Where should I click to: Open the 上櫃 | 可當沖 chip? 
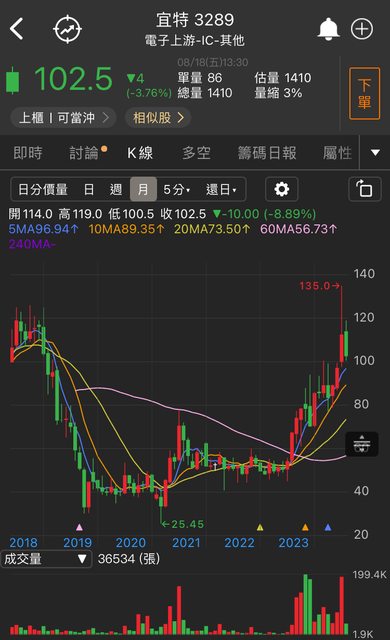point(63,118)
